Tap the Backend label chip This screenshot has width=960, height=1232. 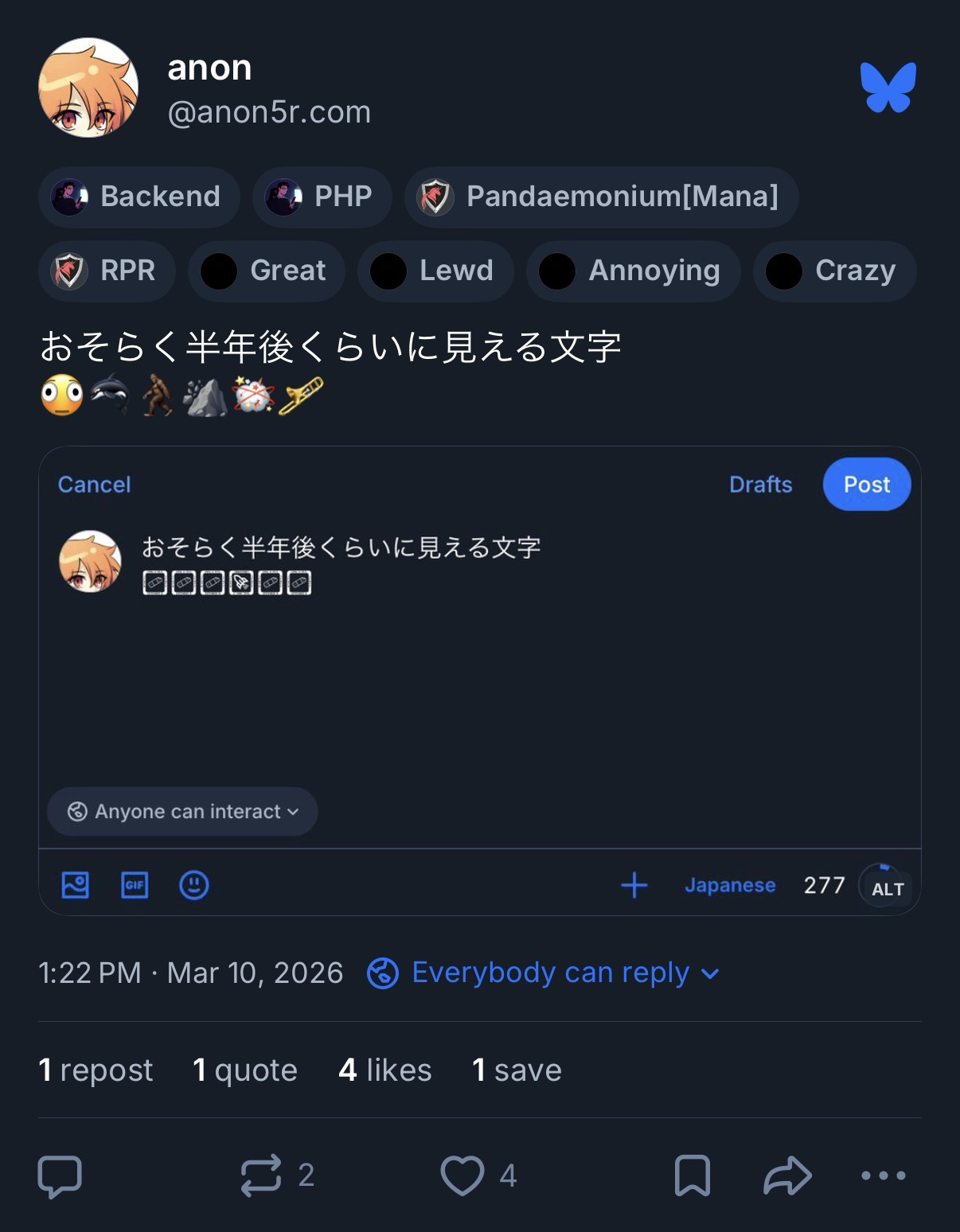pos(139,197)
